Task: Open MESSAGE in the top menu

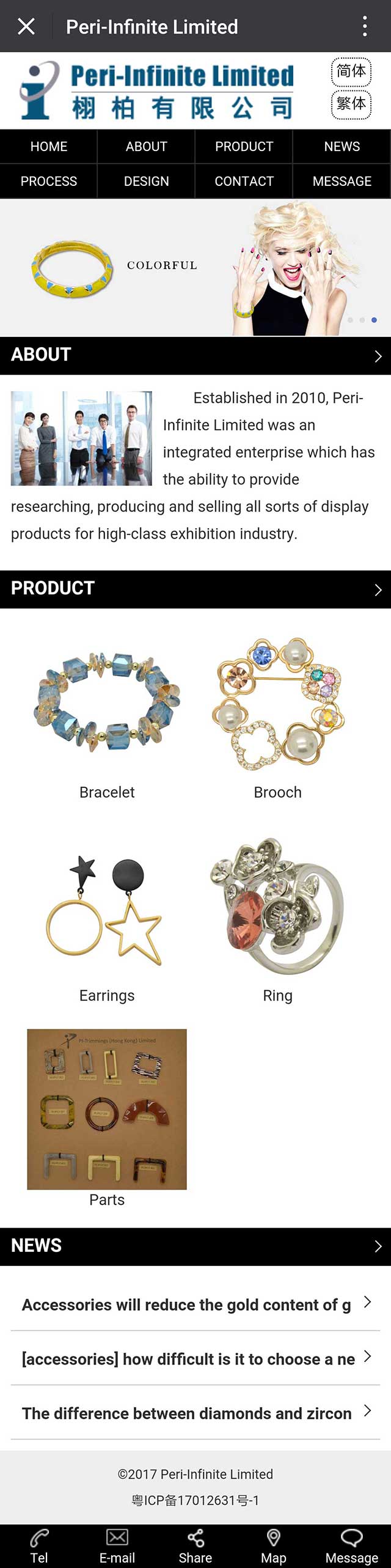Action: [x=342, y=182]
